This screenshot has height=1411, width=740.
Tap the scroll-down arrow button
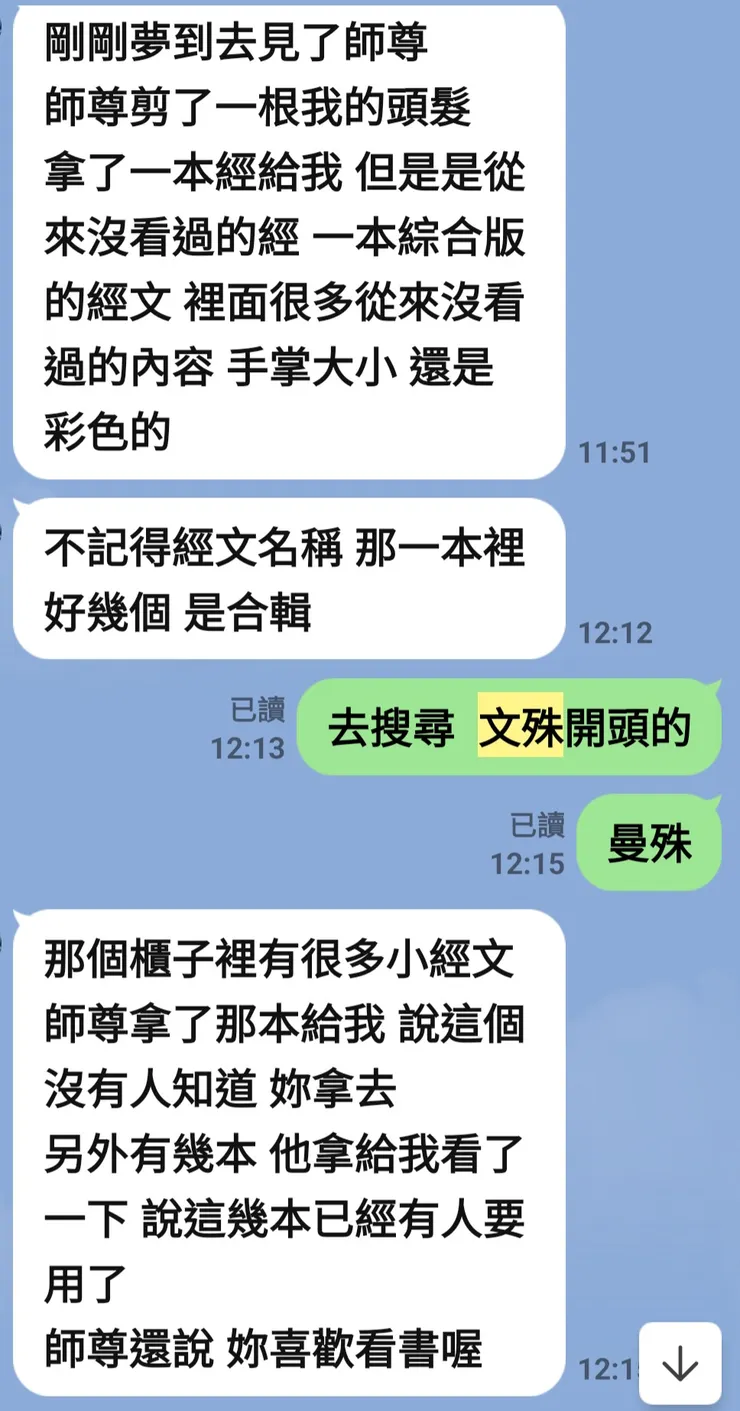tap(679, 1361)
